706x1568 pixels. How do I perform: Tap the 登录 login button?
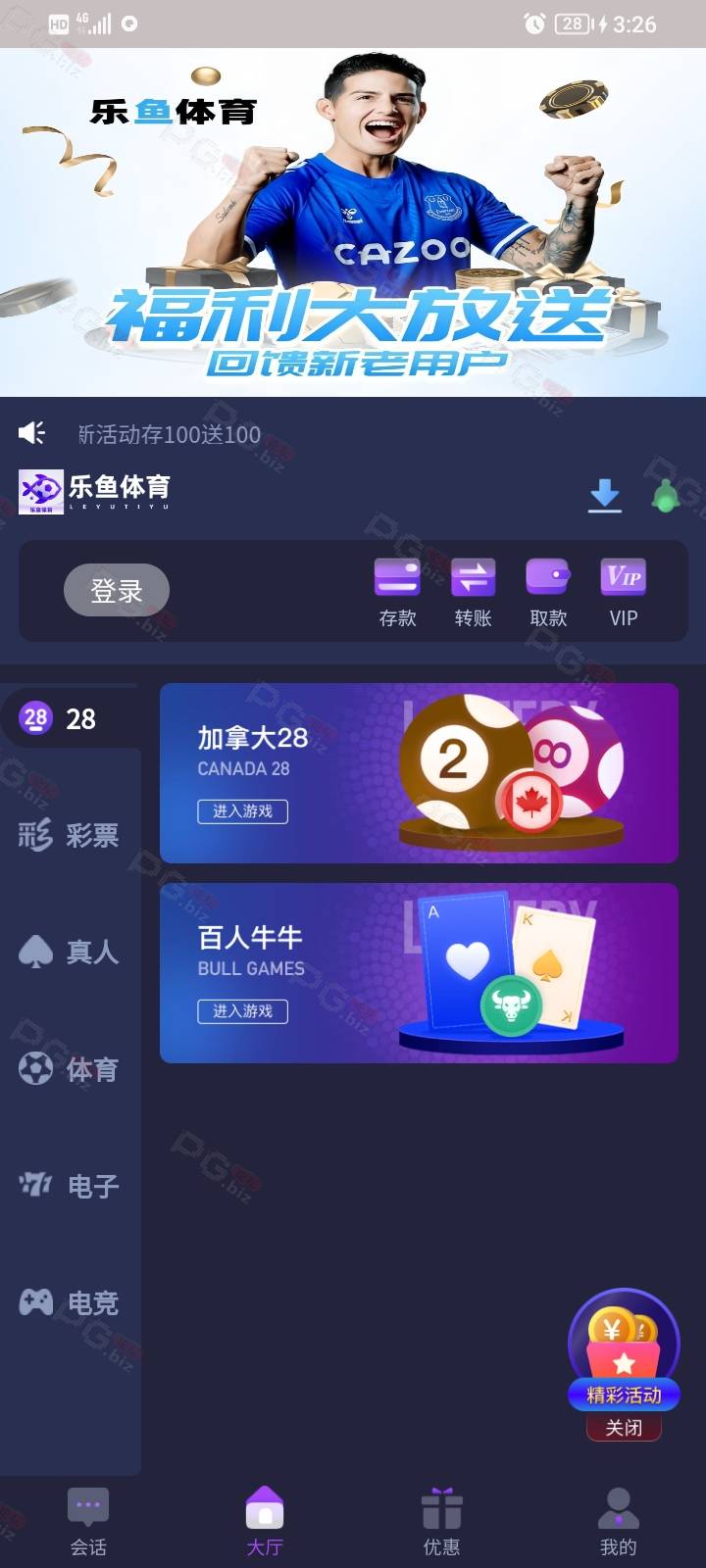tap(117, 590)
